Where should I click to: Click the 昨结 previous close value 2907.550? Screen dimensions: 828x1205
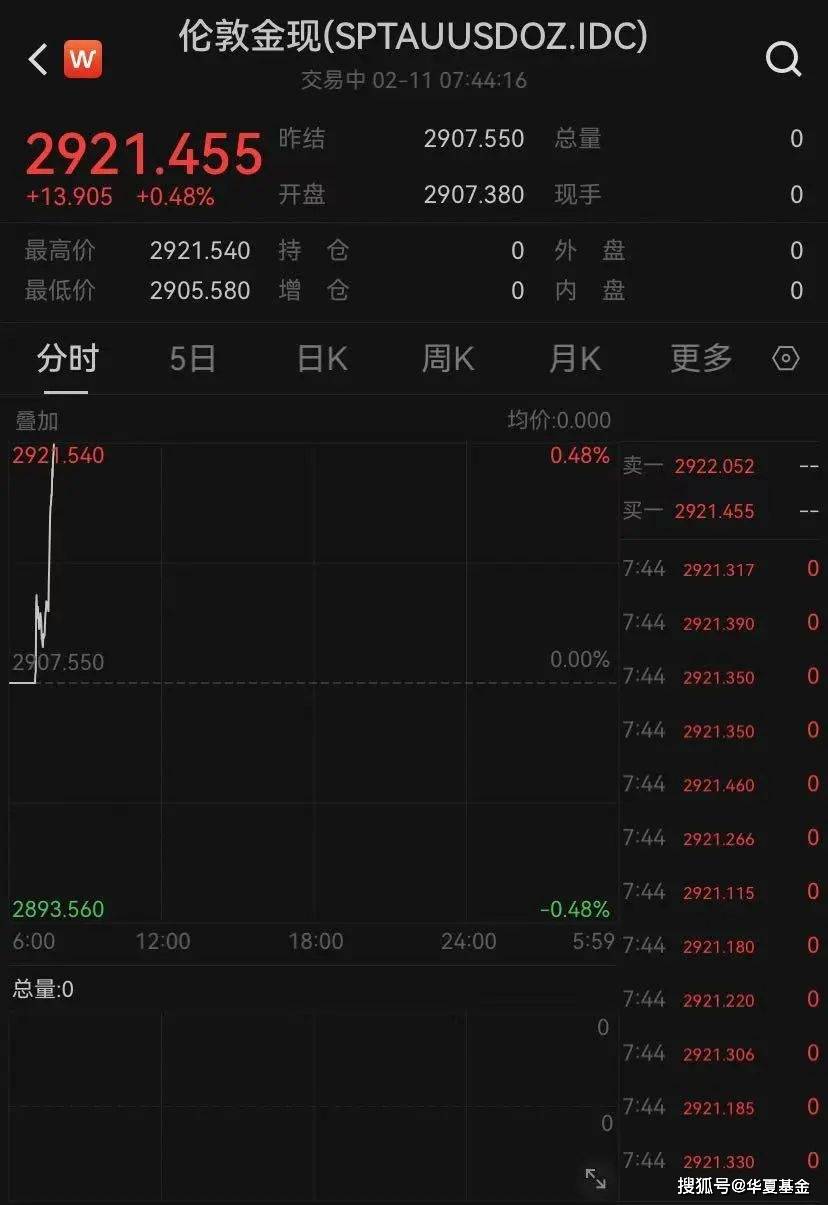click(x=474, y=139)
